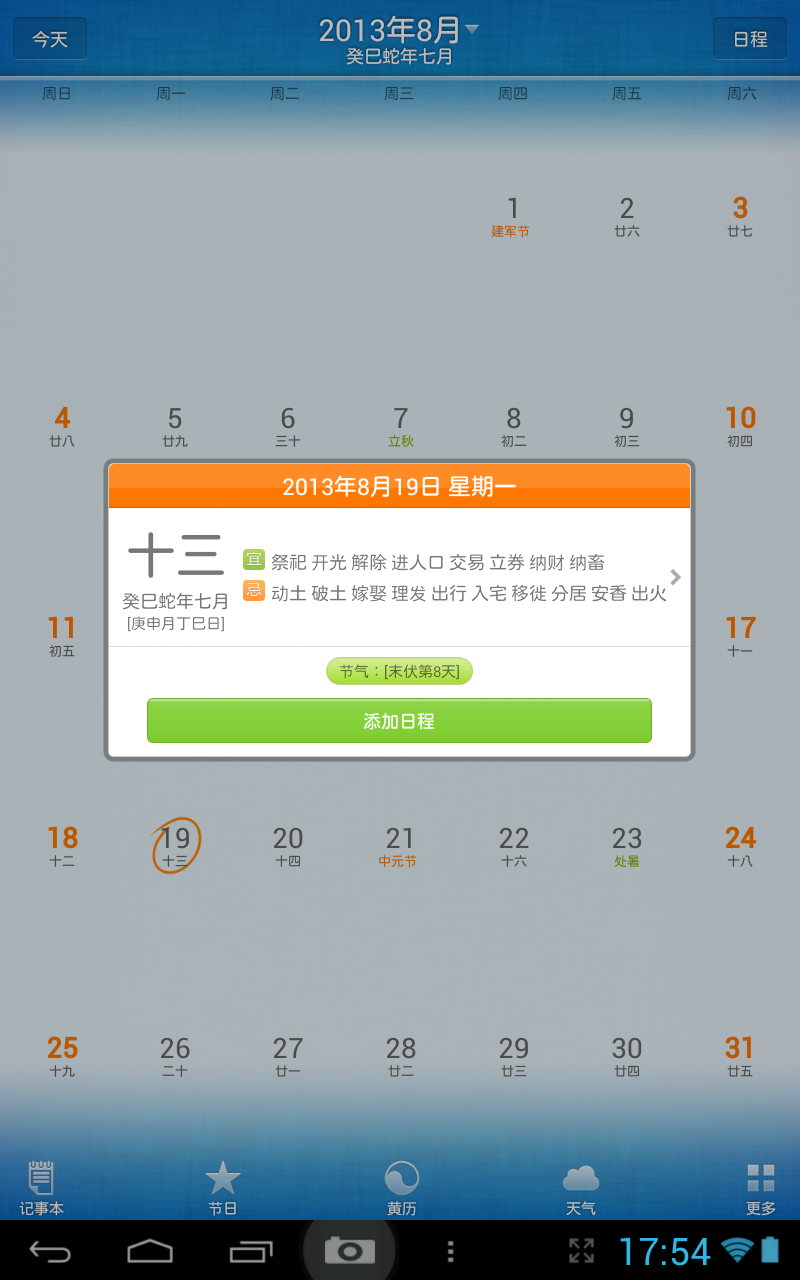Open the 黄历 almanac tab

tap(401, 1188)
